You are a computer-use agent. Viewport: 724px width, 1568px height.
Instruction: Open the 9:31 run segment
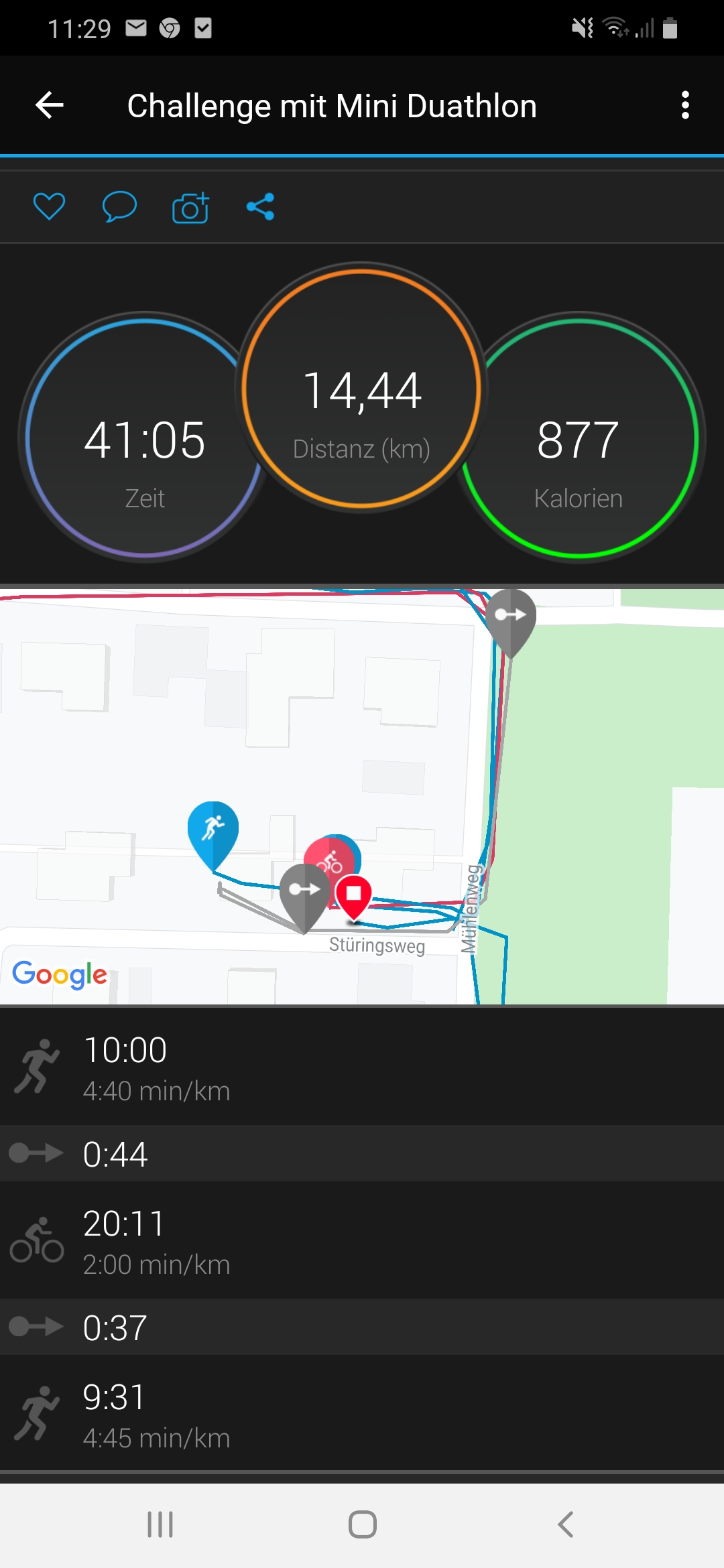[362, 1414]
